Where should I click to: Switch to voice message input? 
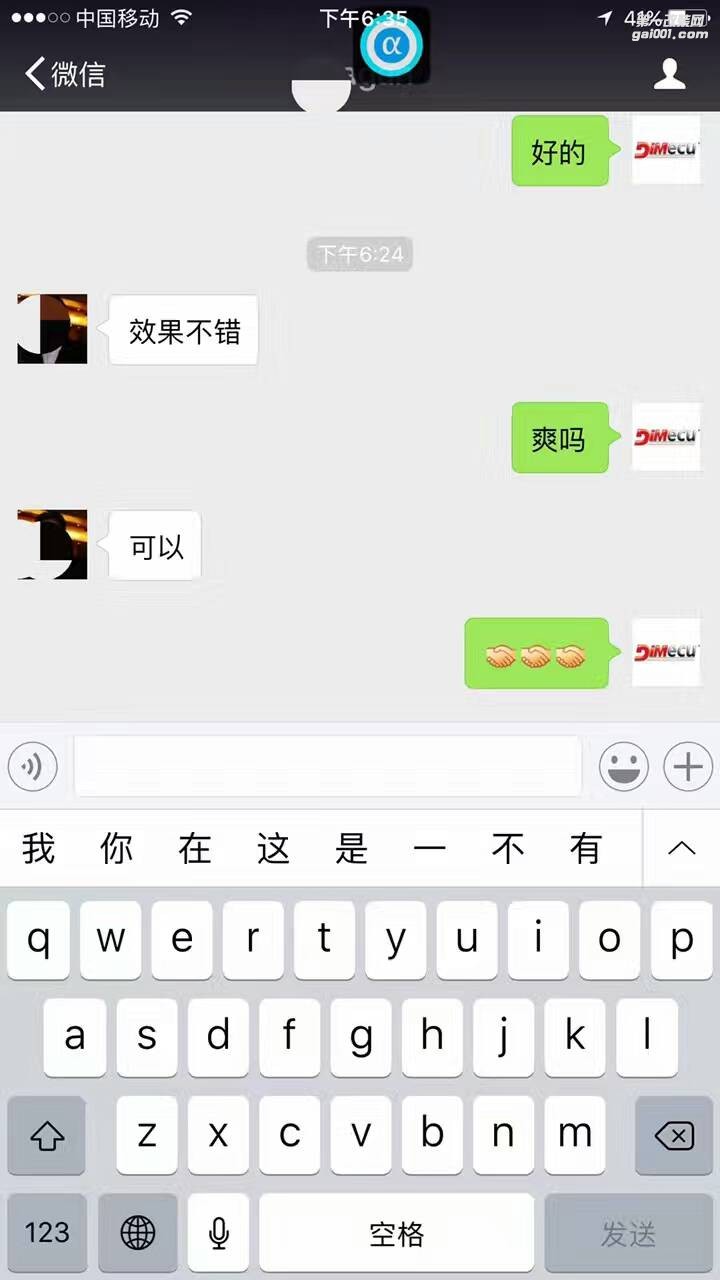click(32, 767)
